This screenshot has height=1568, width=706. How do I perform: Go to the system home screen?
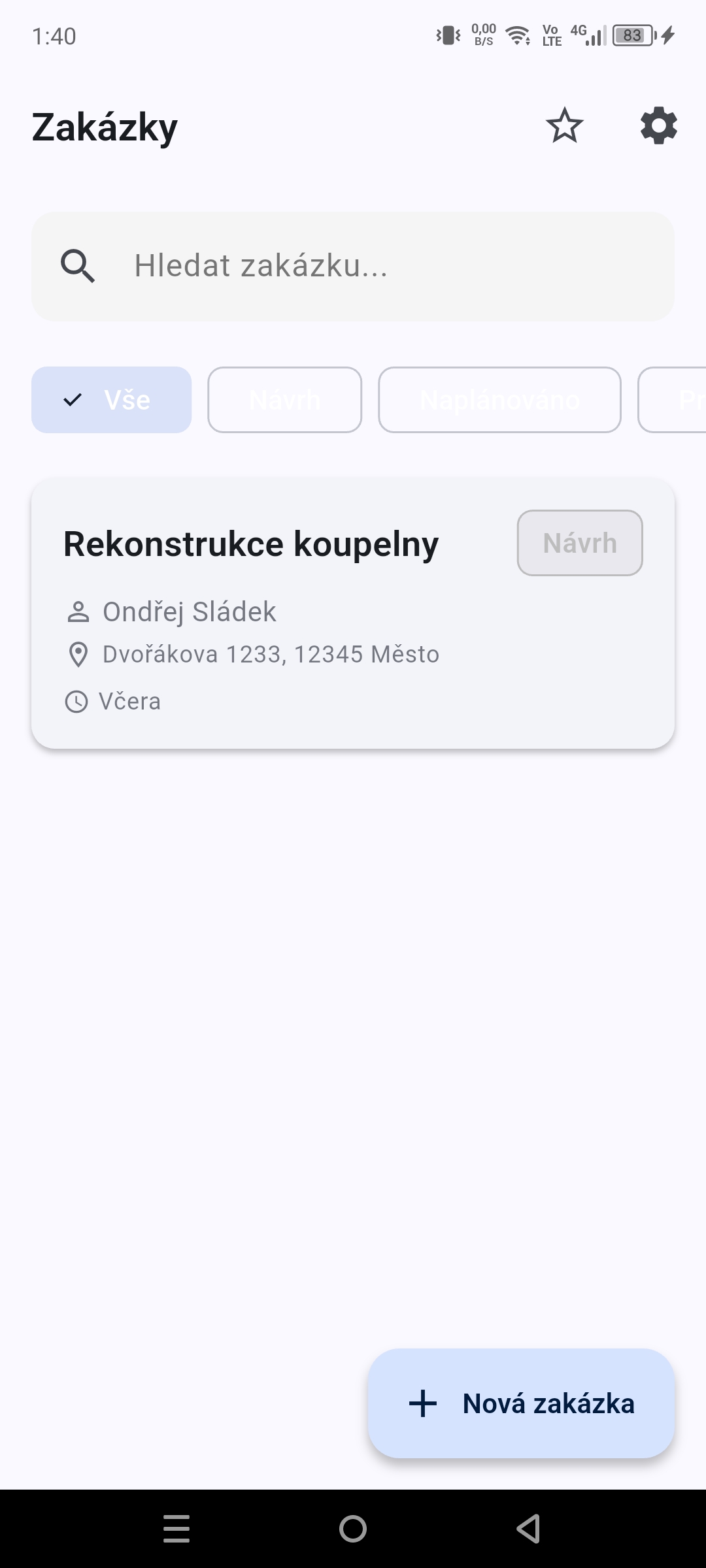(x=353, y=1529)
